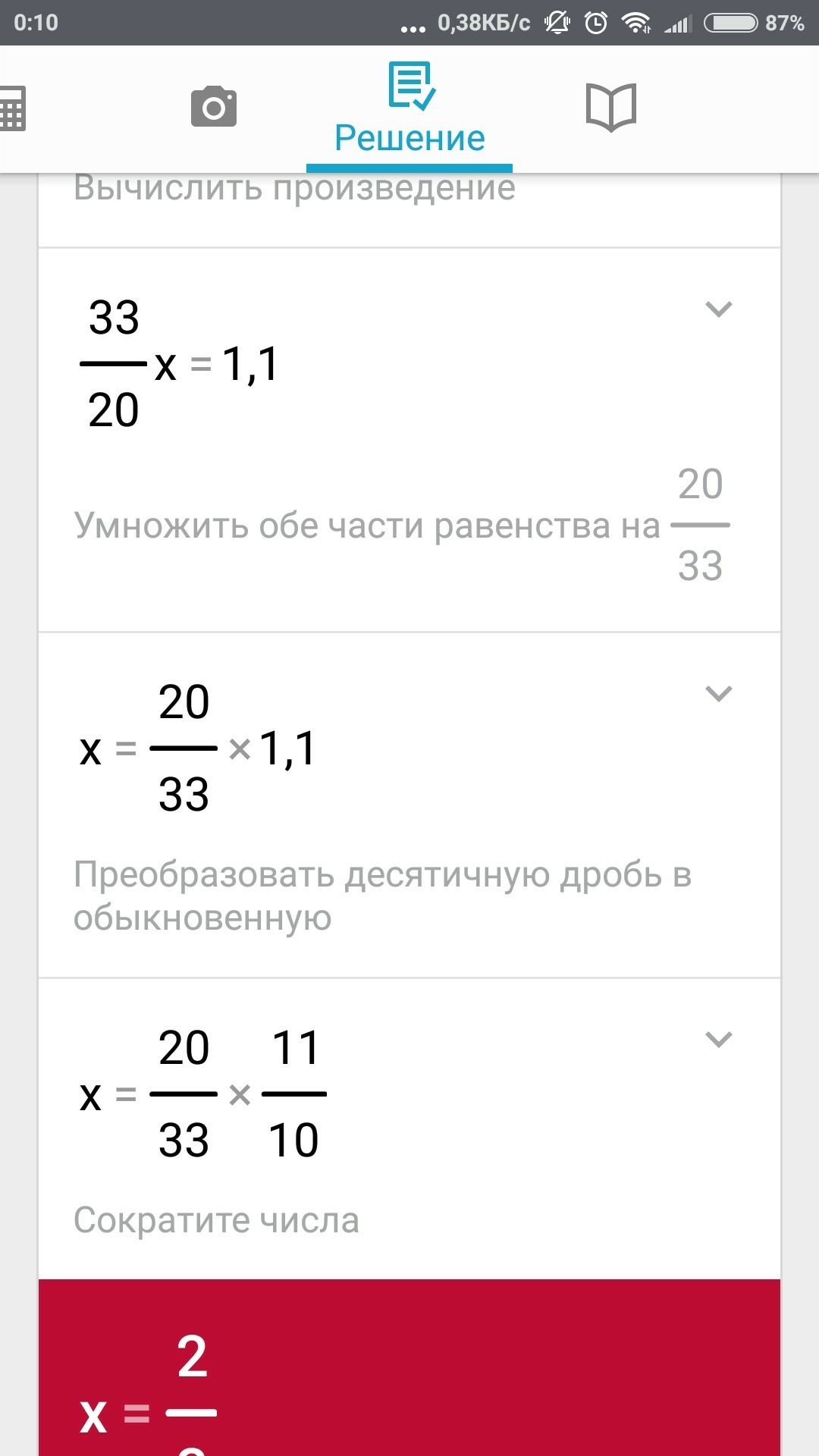
Task: Open the book tab
Action: 610,107
